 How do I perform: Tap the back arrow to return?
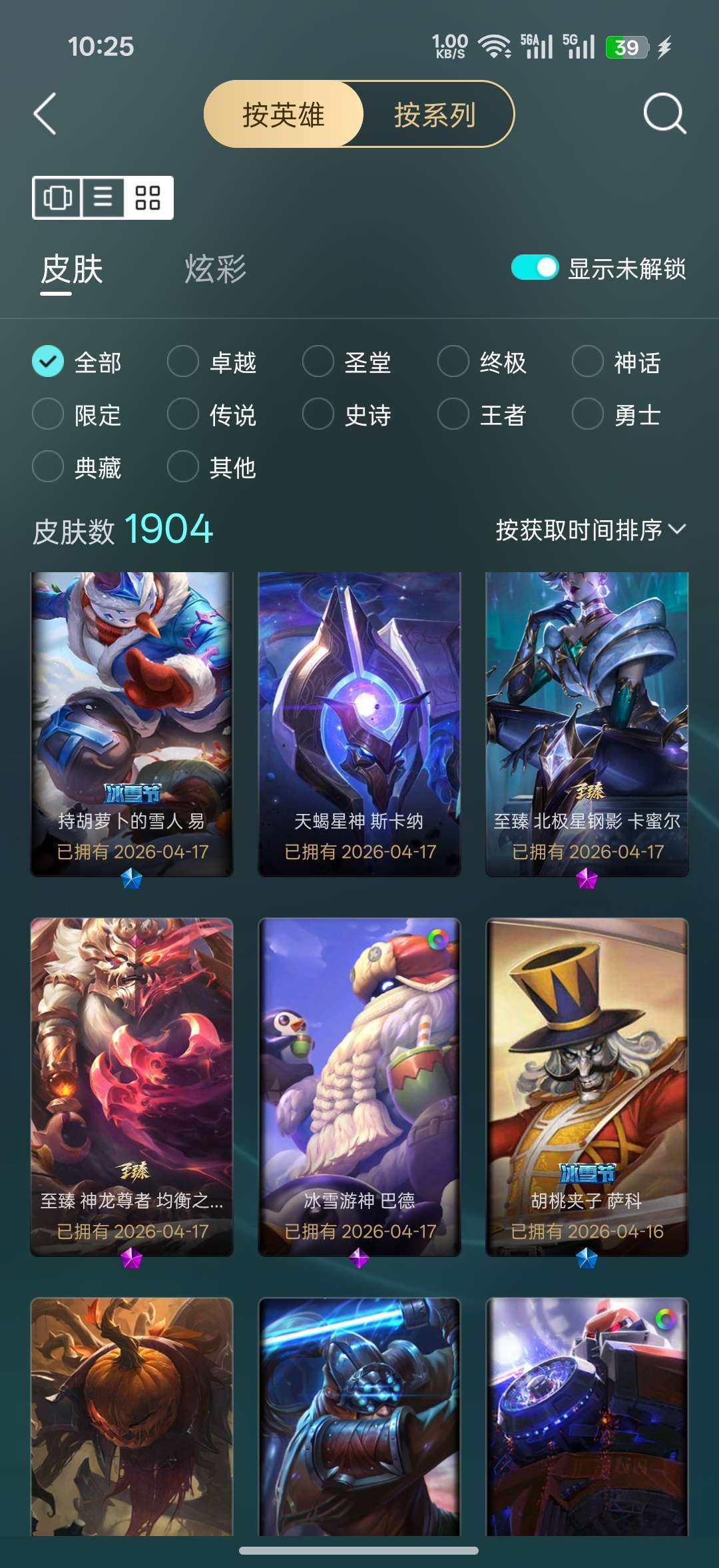point(43,113)
